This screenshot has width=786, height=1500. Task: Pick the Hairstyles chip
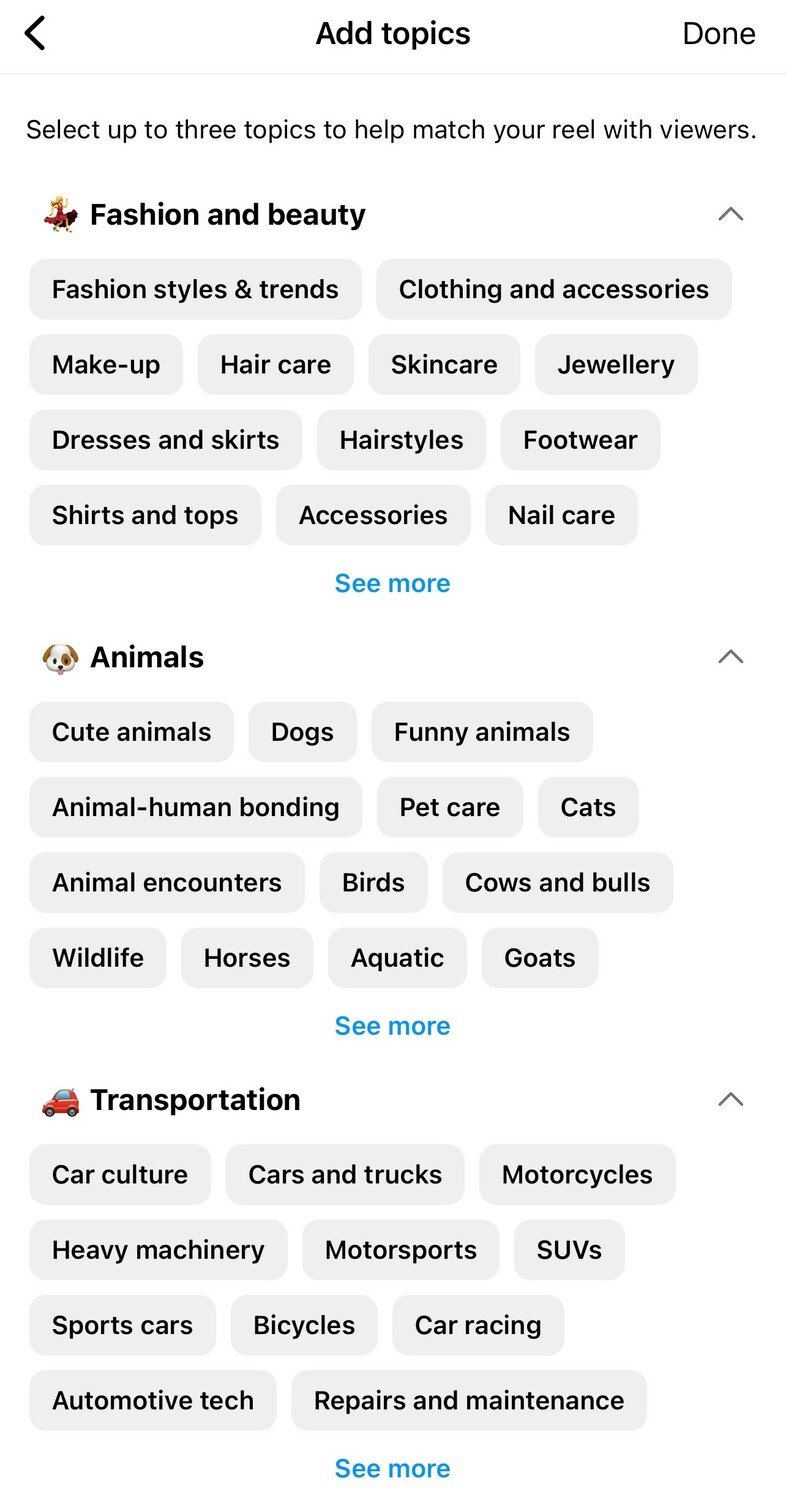click(x=401, y=440)
